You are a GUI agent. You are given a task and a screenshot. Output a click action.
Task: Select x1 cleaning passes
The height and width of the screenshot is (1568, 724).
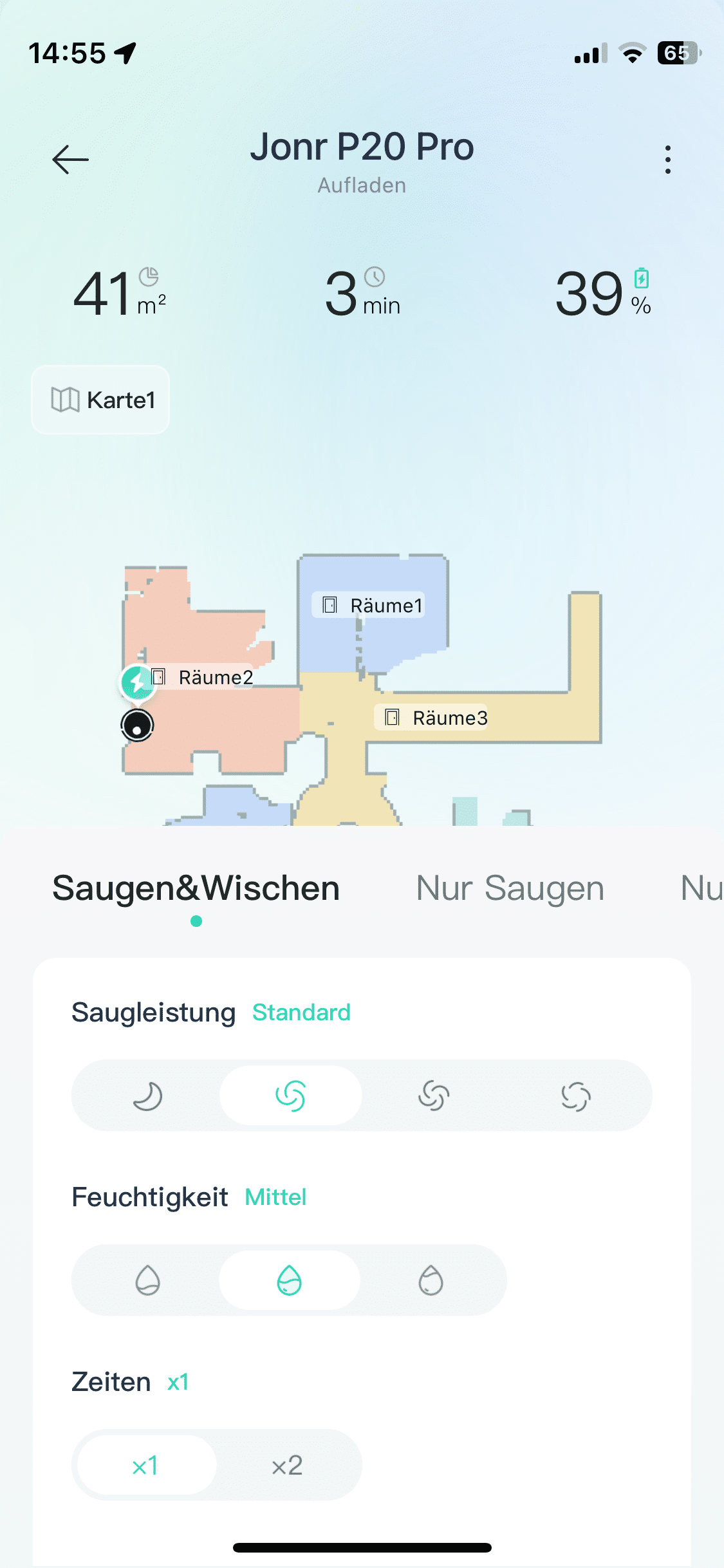(x=145, y=1466)
